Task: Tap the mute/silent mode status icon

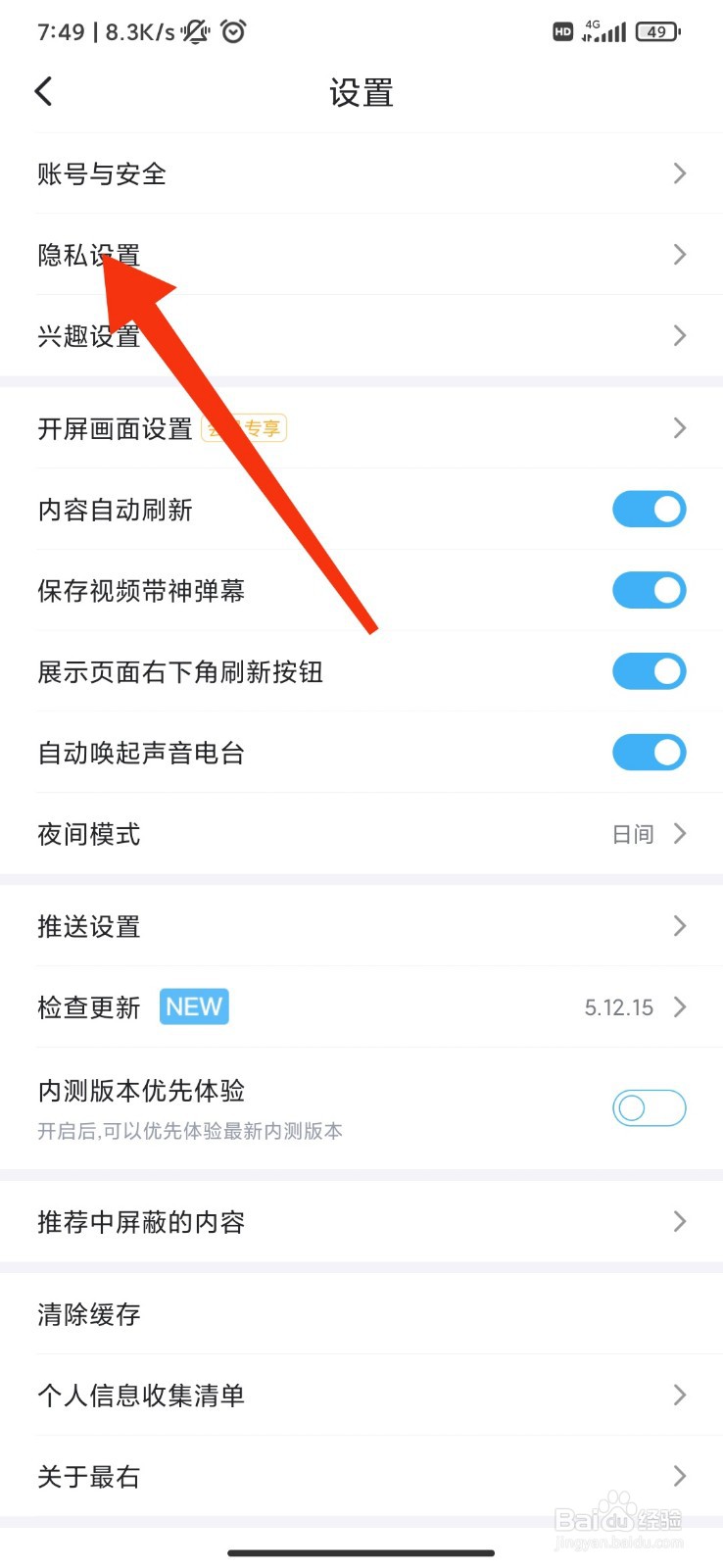Action: [x=192, y=31]
